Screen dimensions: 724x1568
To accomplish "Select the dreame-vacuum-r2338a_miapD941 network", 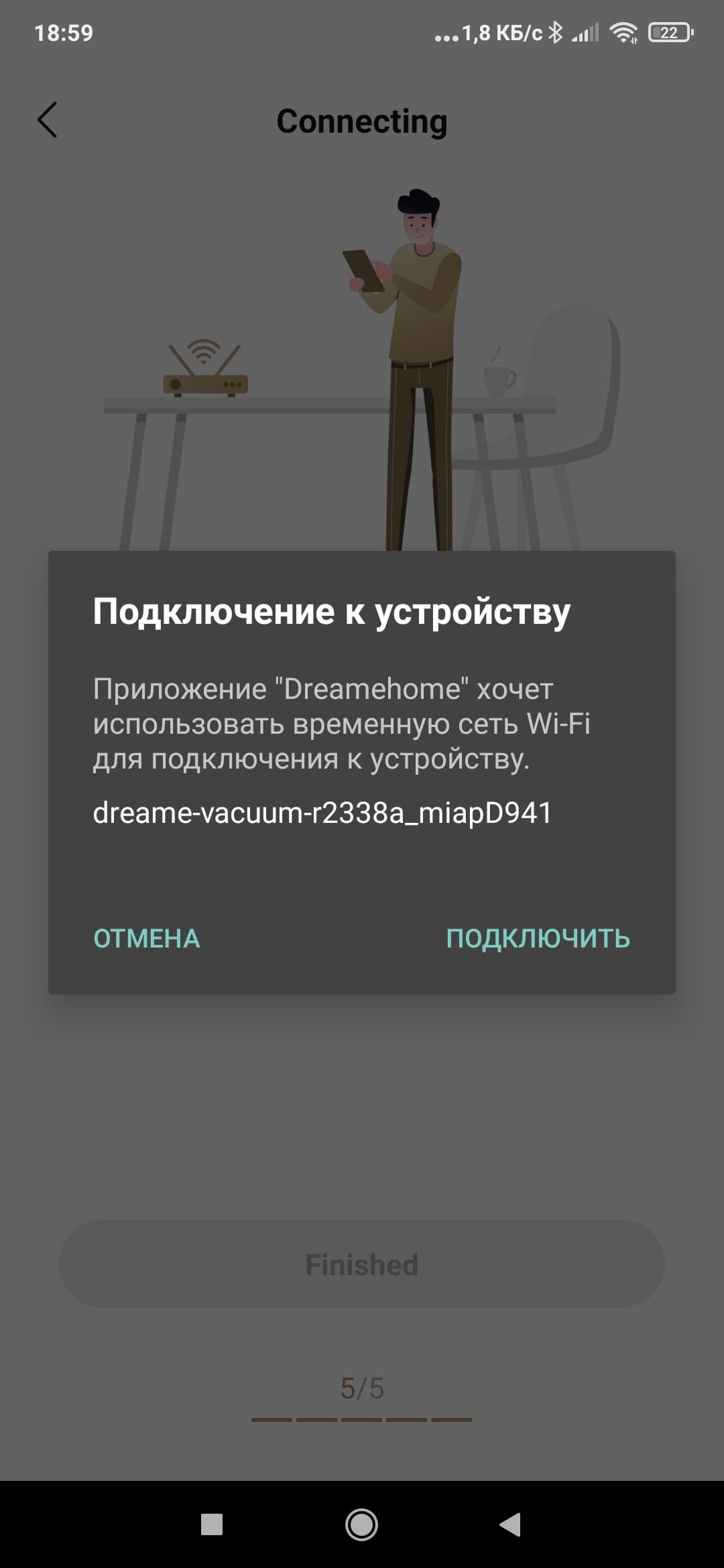I will [322, 813].
